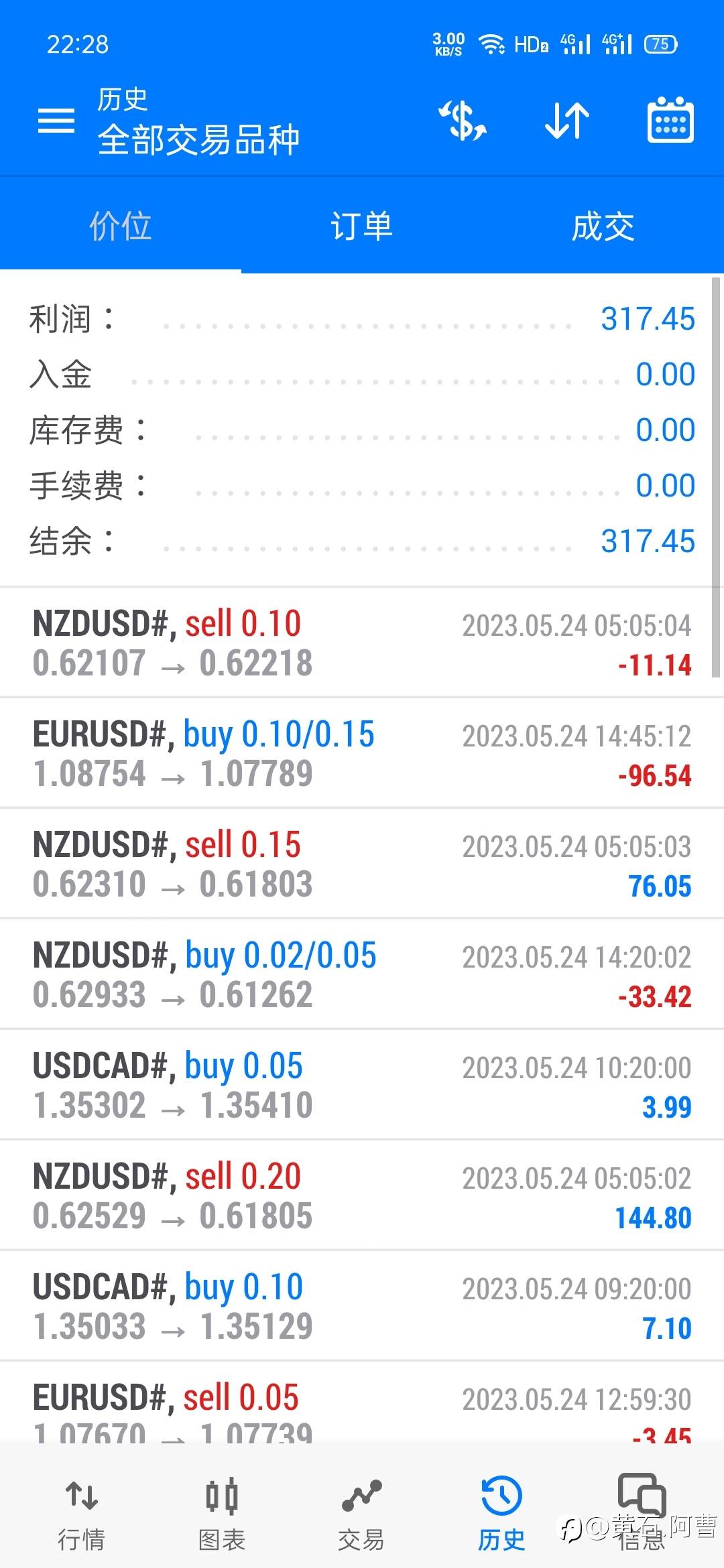Open the NZDUSD sell 0.10 trade

click(362, 643)
